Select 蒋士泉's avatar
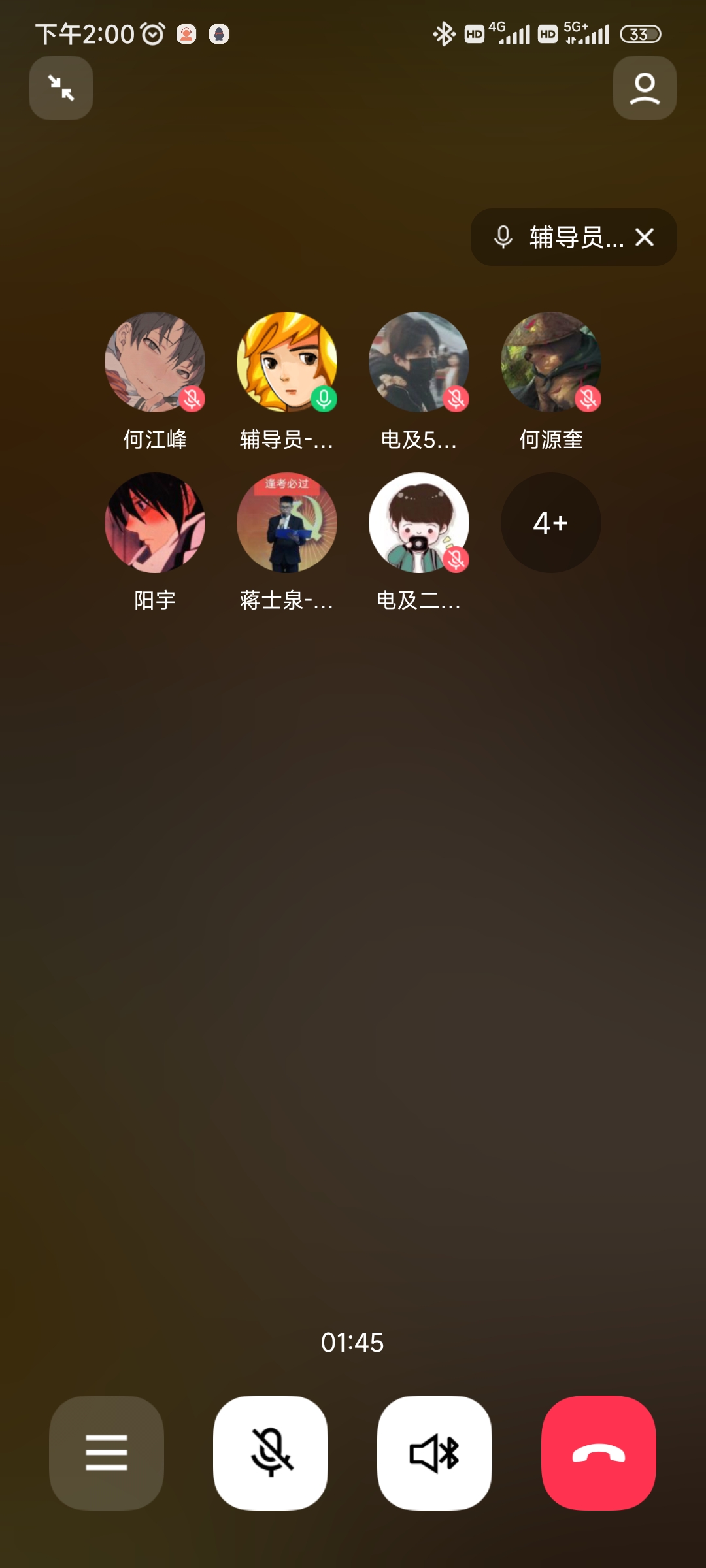Image resolution: width=706 pixels, height=1568 pixels. (287, 523)
